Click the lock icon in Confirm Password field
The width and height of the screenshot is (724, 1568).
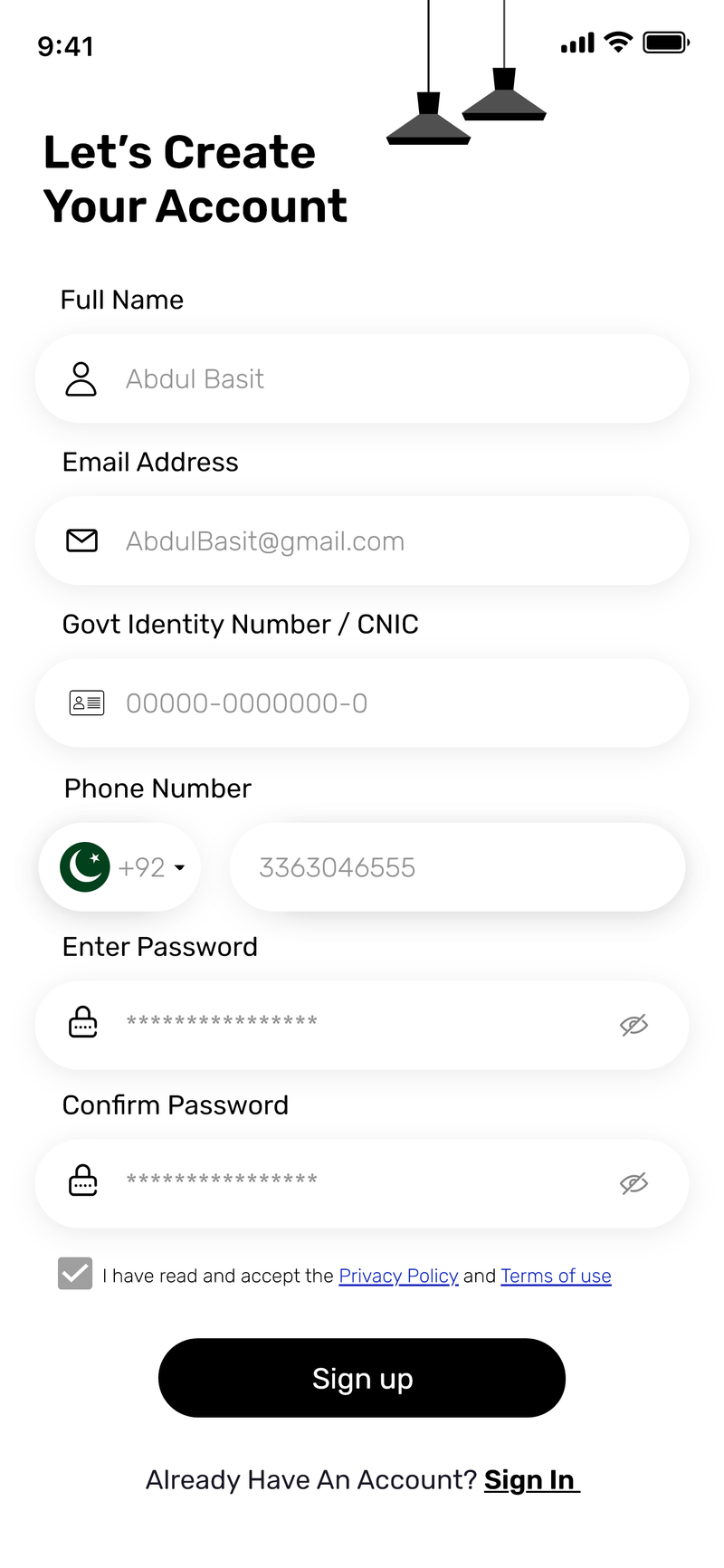[x=82, y=1181]
